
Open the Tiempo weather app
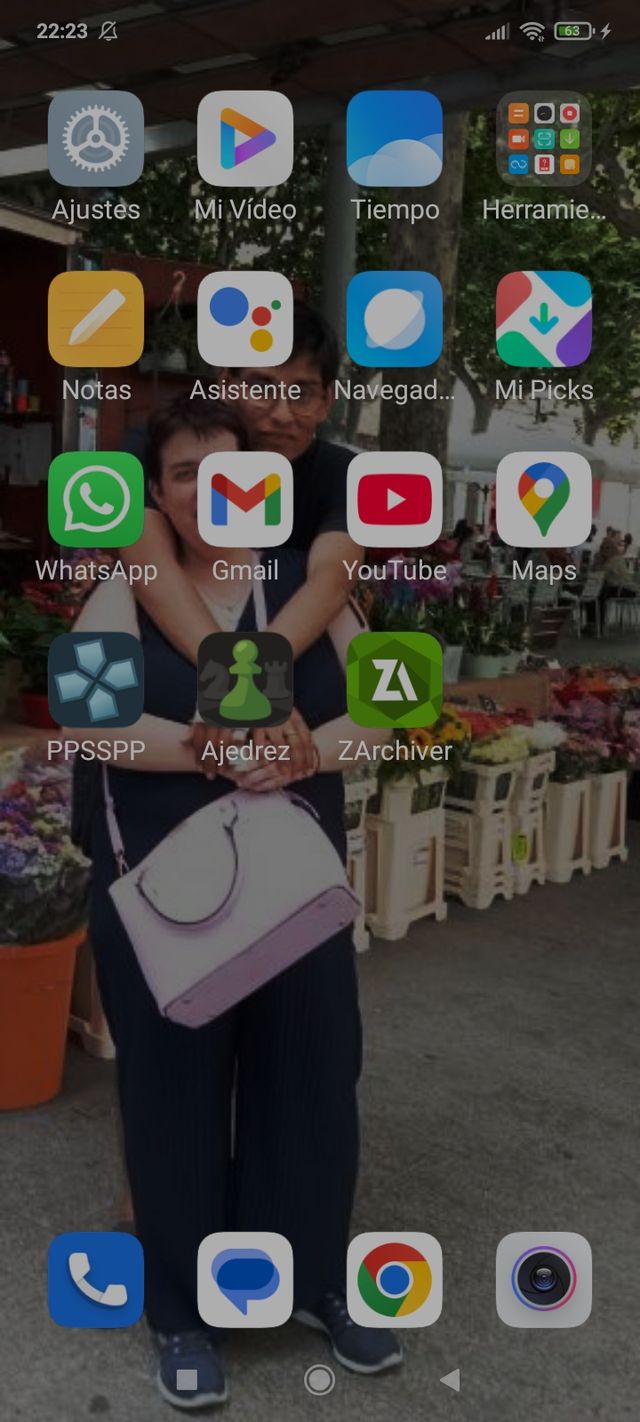pos(394,139)
